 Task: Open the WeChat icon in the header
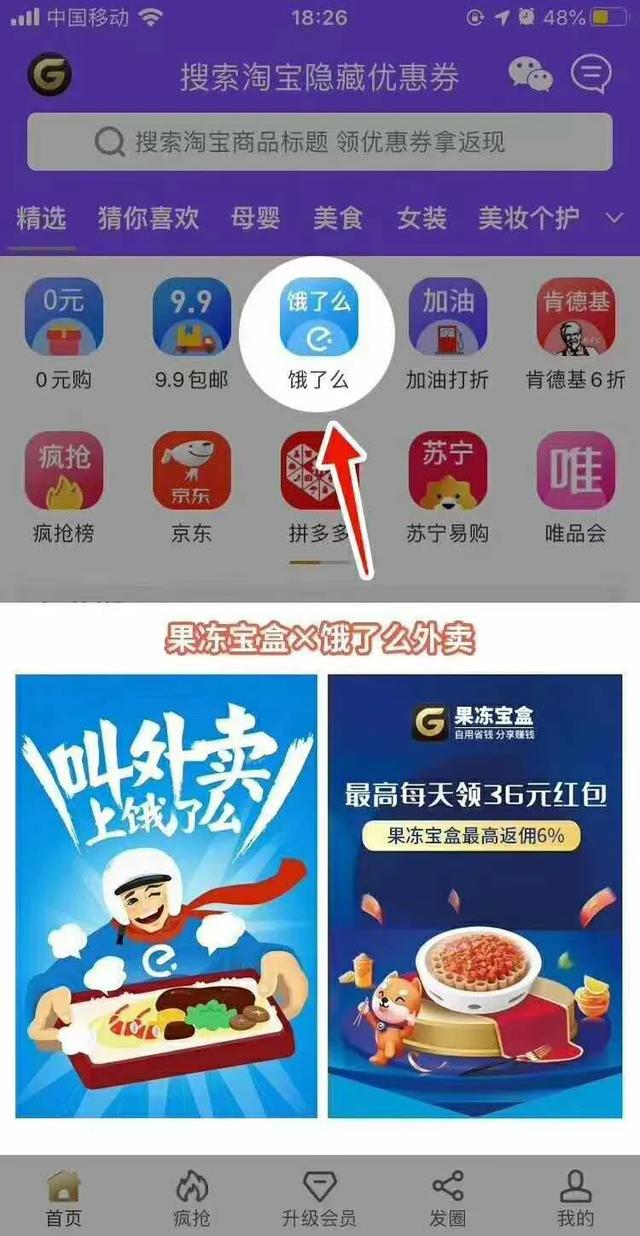coord(530,75)
